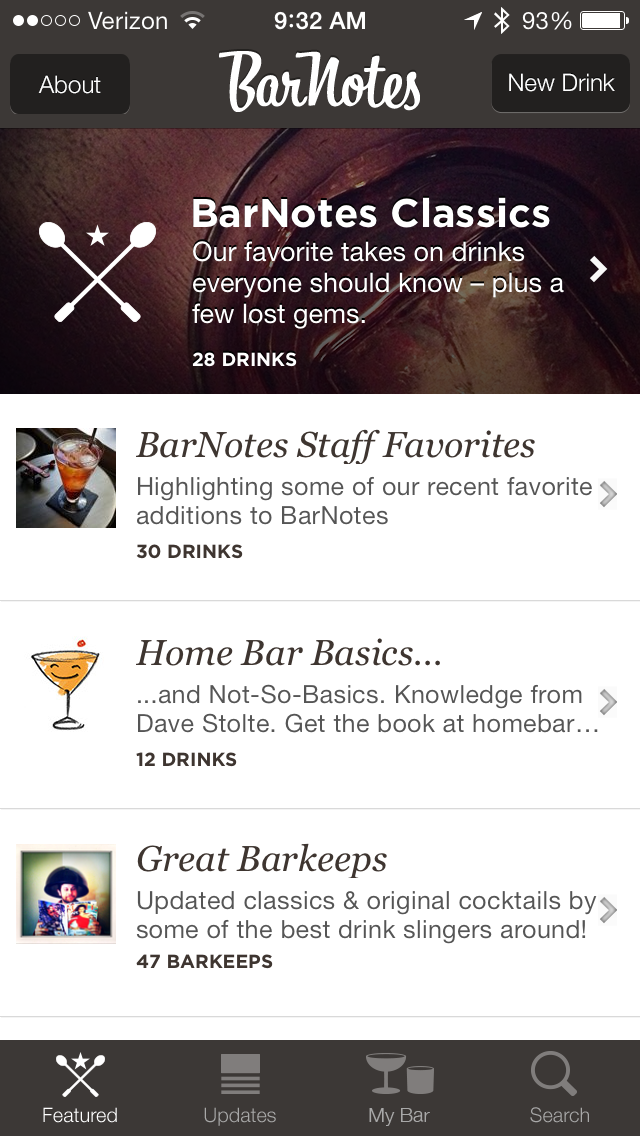
Task: Go to the My Bar tab
Action: [x=399, y=1088]
